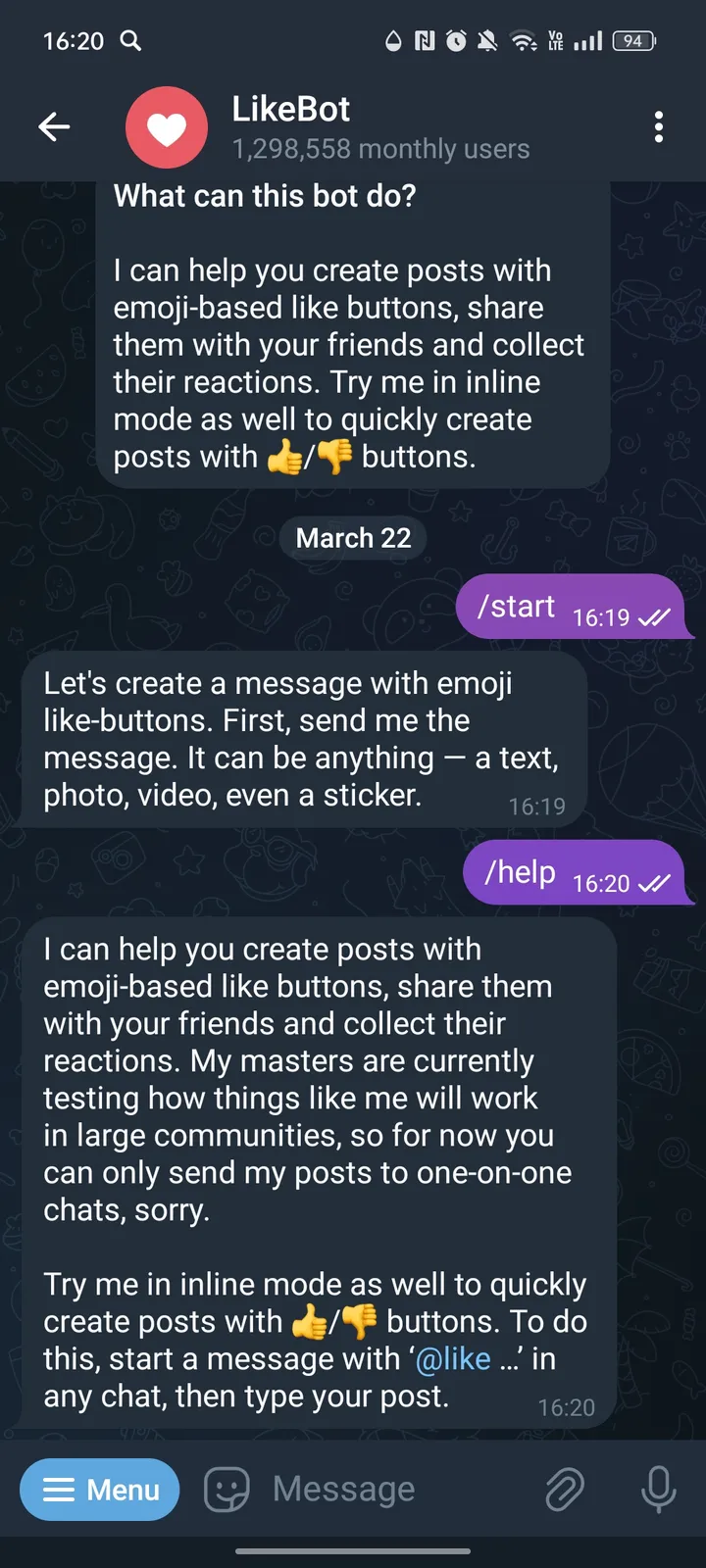This screenshot has height=1568, width=706.
Task: Tap the Wi-Fi icon in the status bar
Action: [x=524, y=41]
